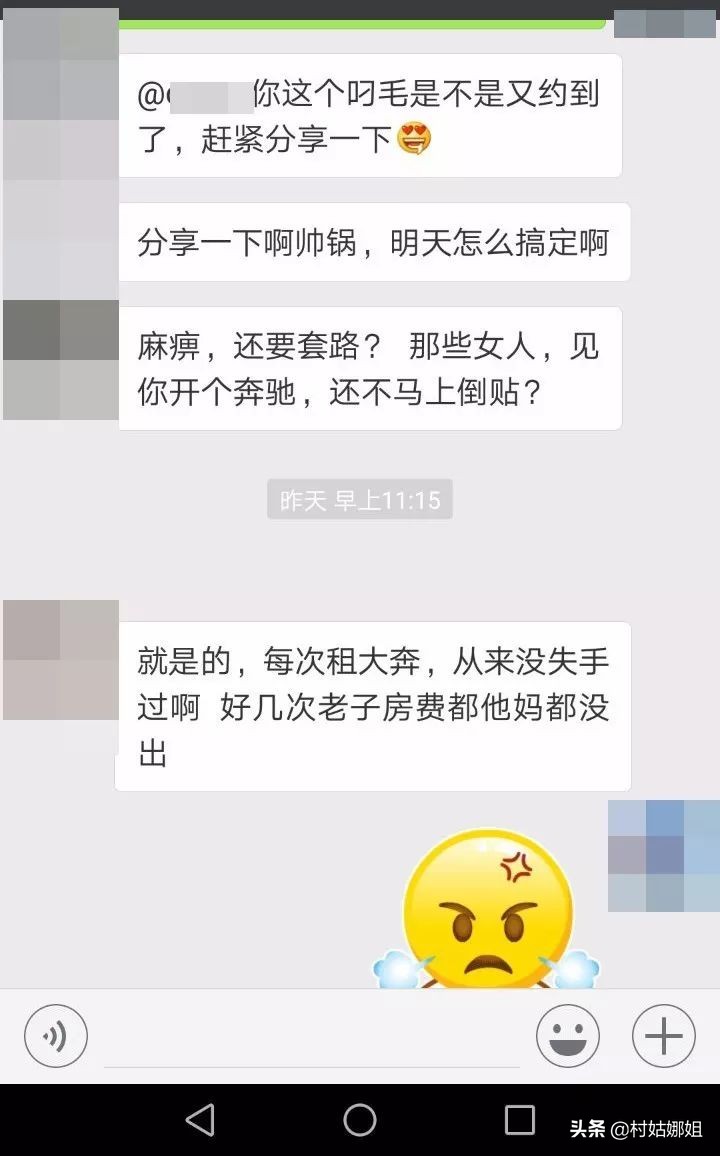Open avatar of sender saying 就是的，每次租大奔

click(60, 660)
